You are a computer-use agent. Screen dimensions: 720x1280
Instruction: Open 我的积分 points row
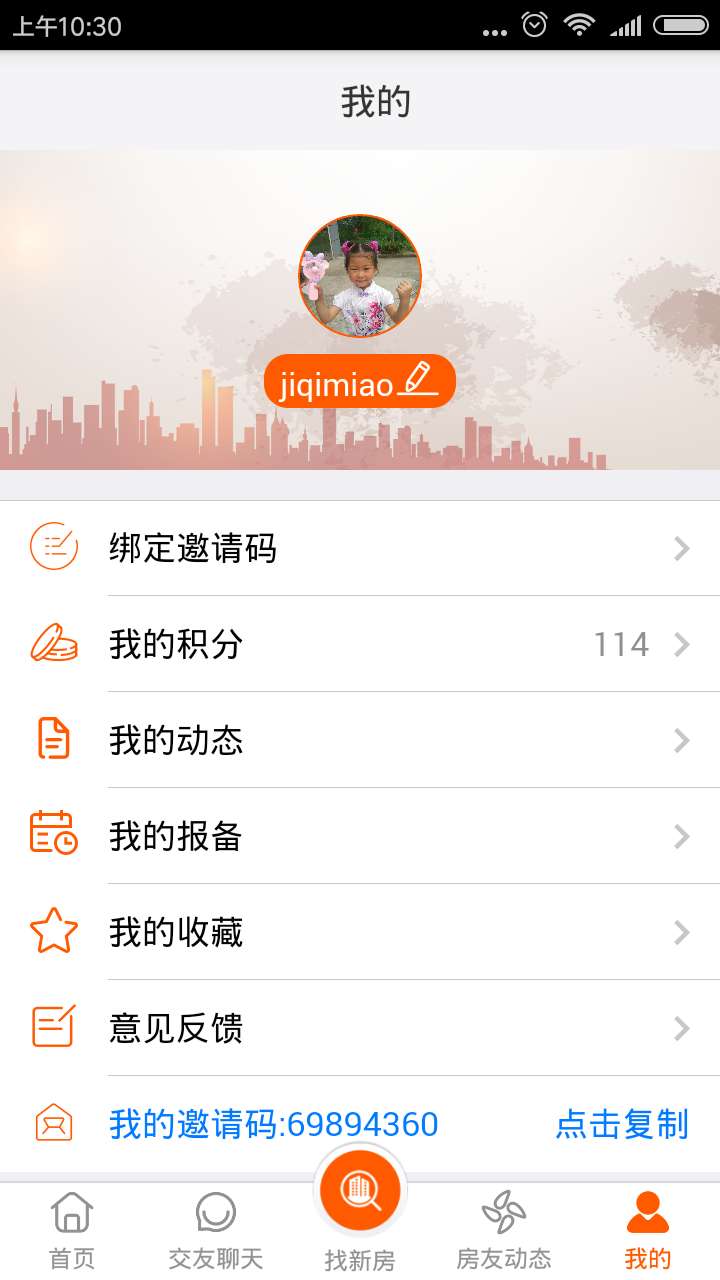pyautogui.click(x=360, y=644)
